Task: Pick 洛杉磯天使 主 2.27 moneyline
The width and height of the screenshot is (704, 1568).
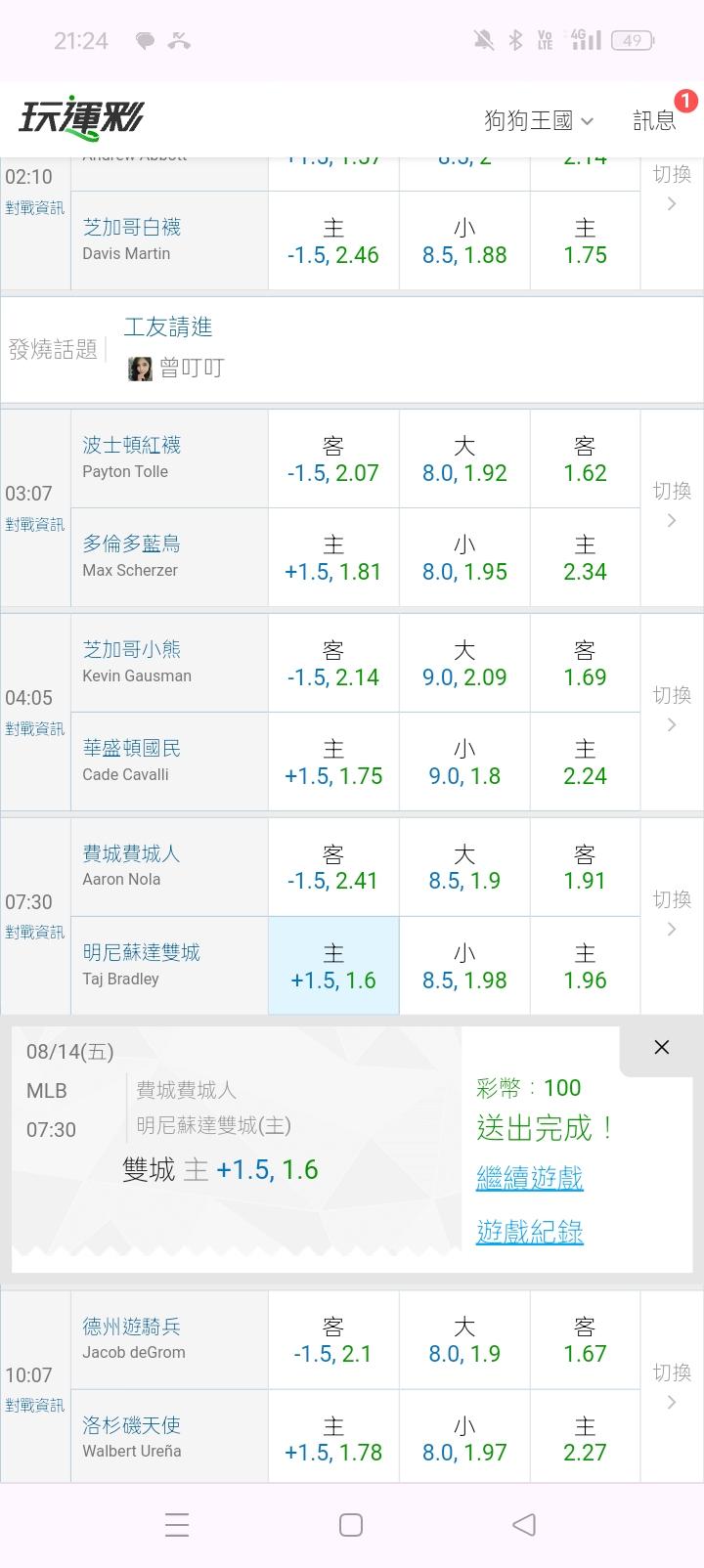Action: [x=585, y=1438]
